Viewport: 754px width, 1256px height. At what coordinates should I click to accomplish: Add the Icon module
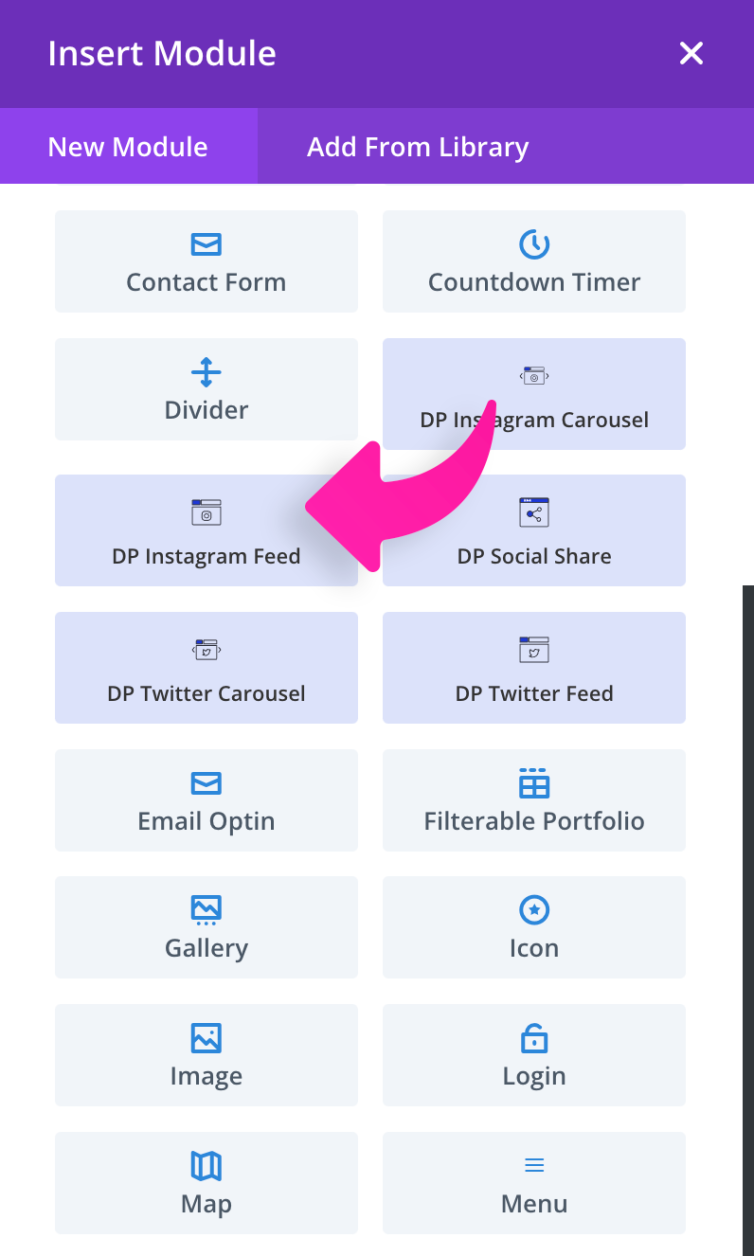tap(534, 927)
